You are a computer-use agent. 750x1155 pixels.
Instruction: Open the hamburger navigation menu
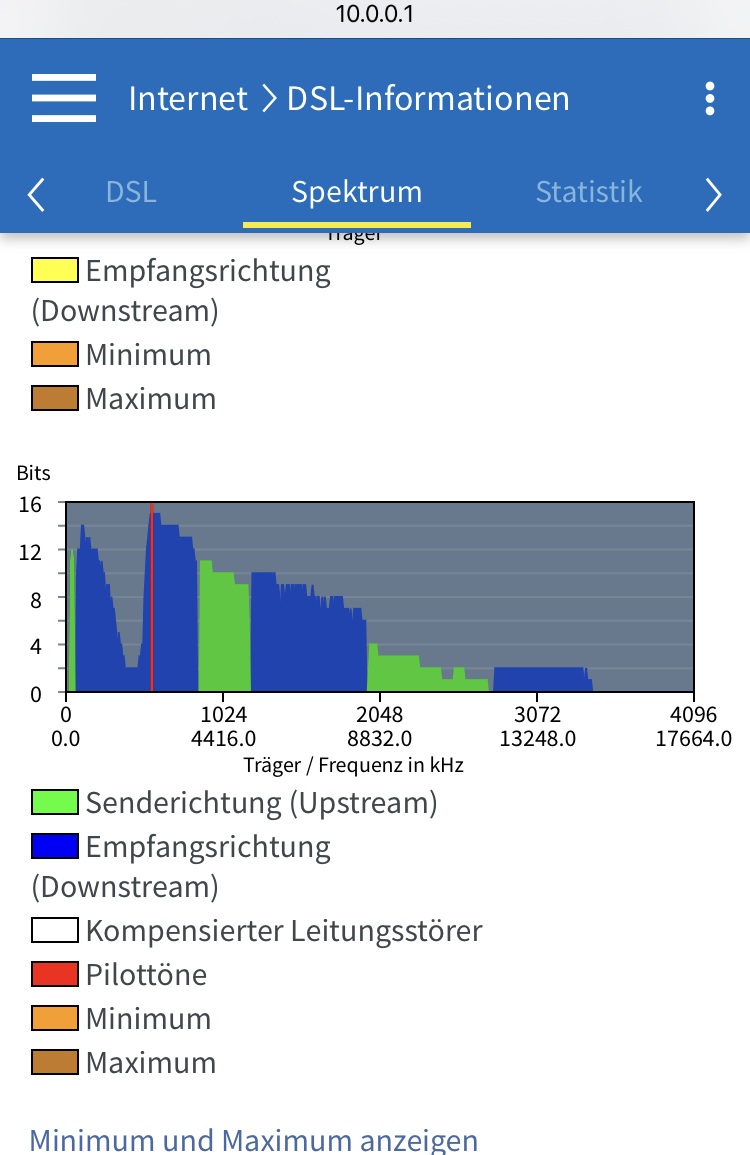coord(64,98)
